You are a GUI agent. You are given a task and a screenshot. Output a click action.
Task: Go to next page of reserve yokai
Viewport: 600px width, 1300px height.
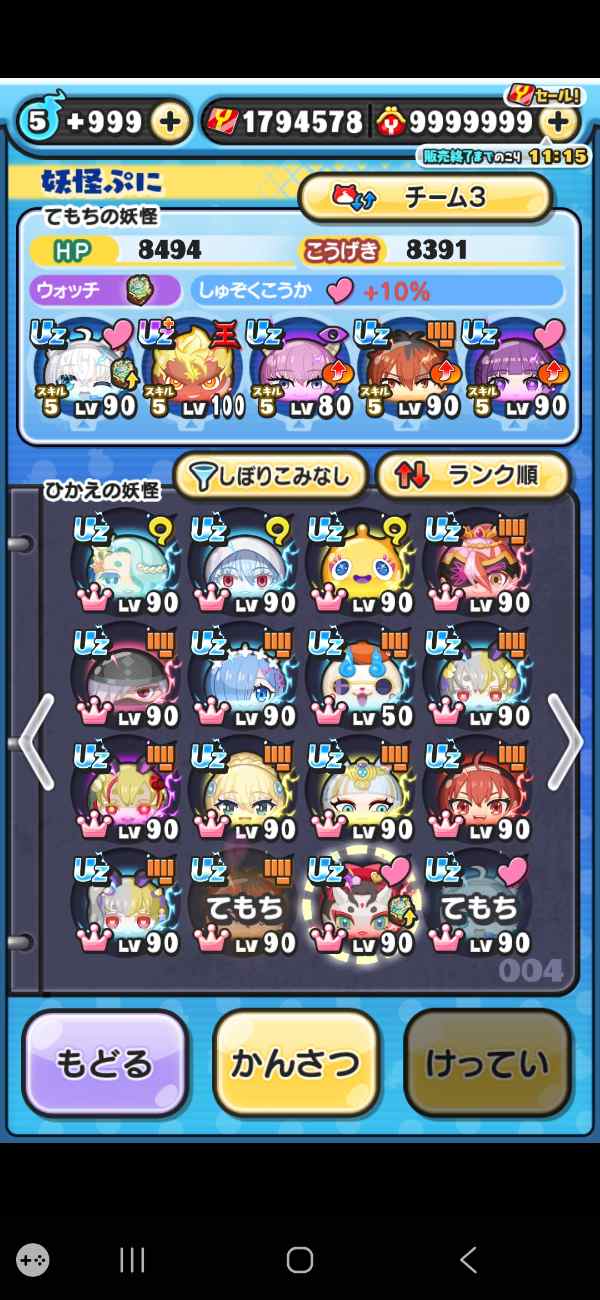pyautogui.click(x=565, y=743)
